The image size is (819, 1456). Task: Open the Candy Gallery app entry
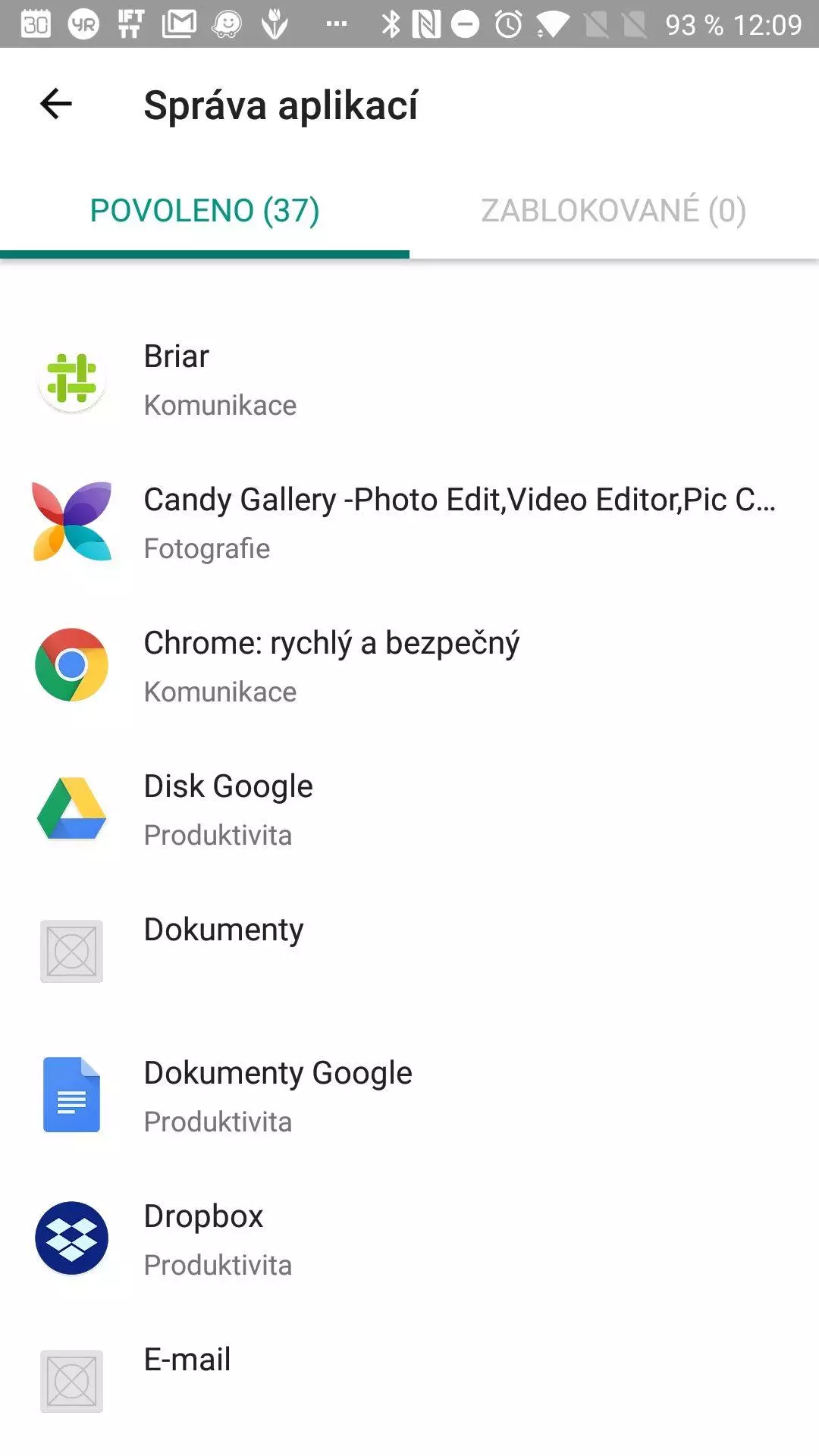[409, 522]
